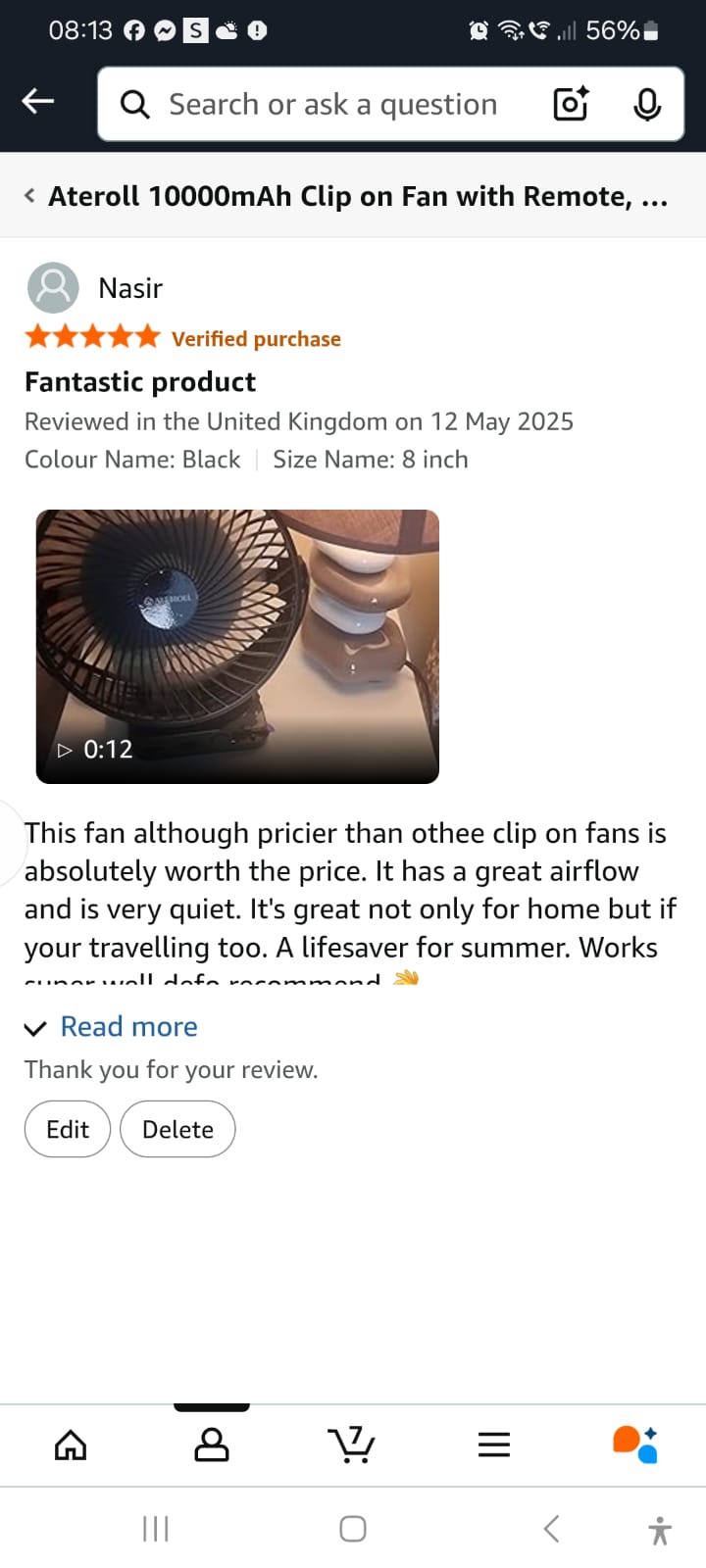Viewport: 706px width, 1568px height.
Task: Start voice search with the microphone
Action: (x=647, y=104)
